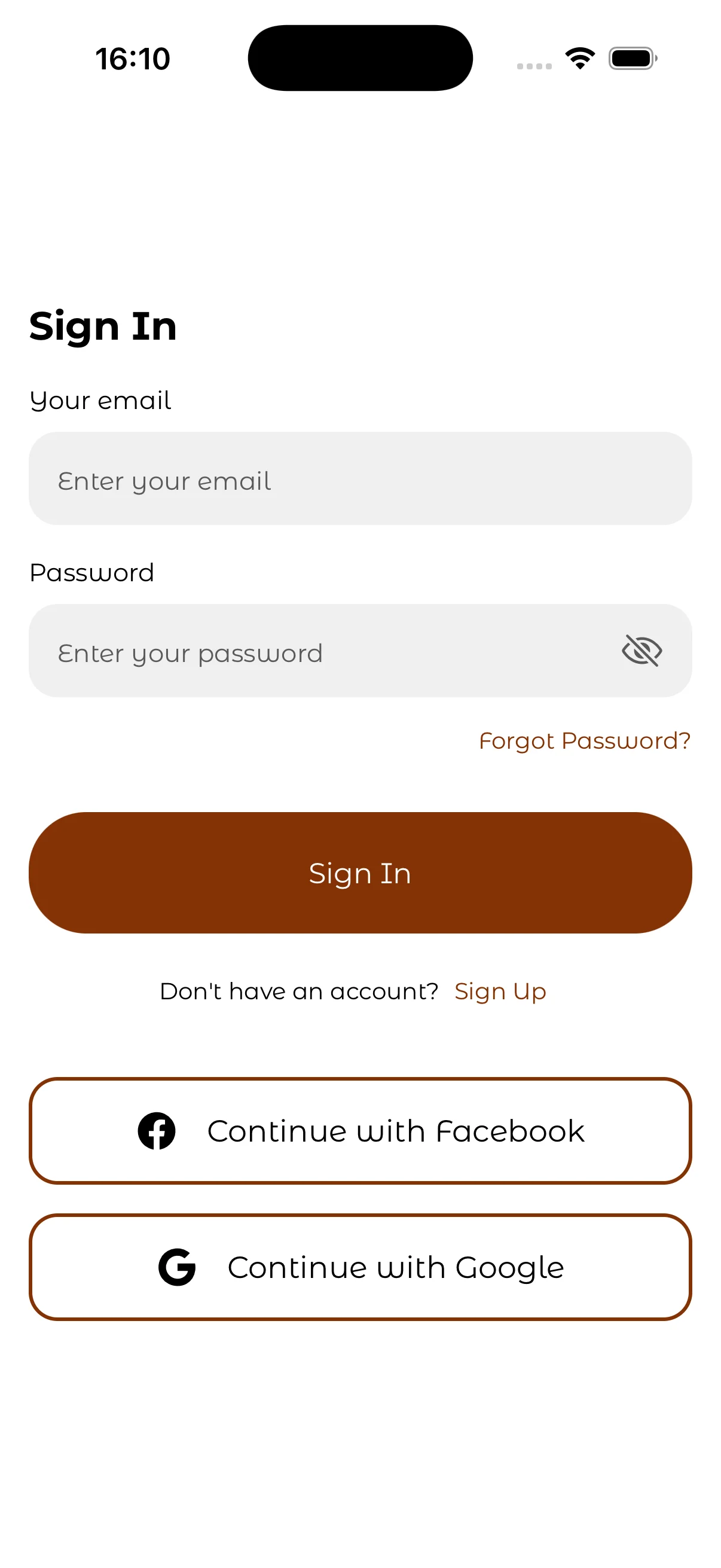Select Continue with Facebook
The width and height of the screenshot is (721, 1568).
360,1131
